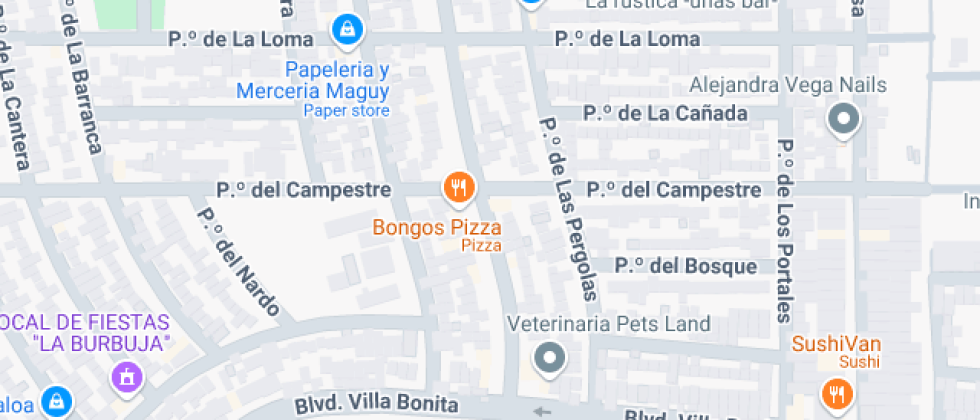Open the La Burbuja party venue pin

point(128,378)
